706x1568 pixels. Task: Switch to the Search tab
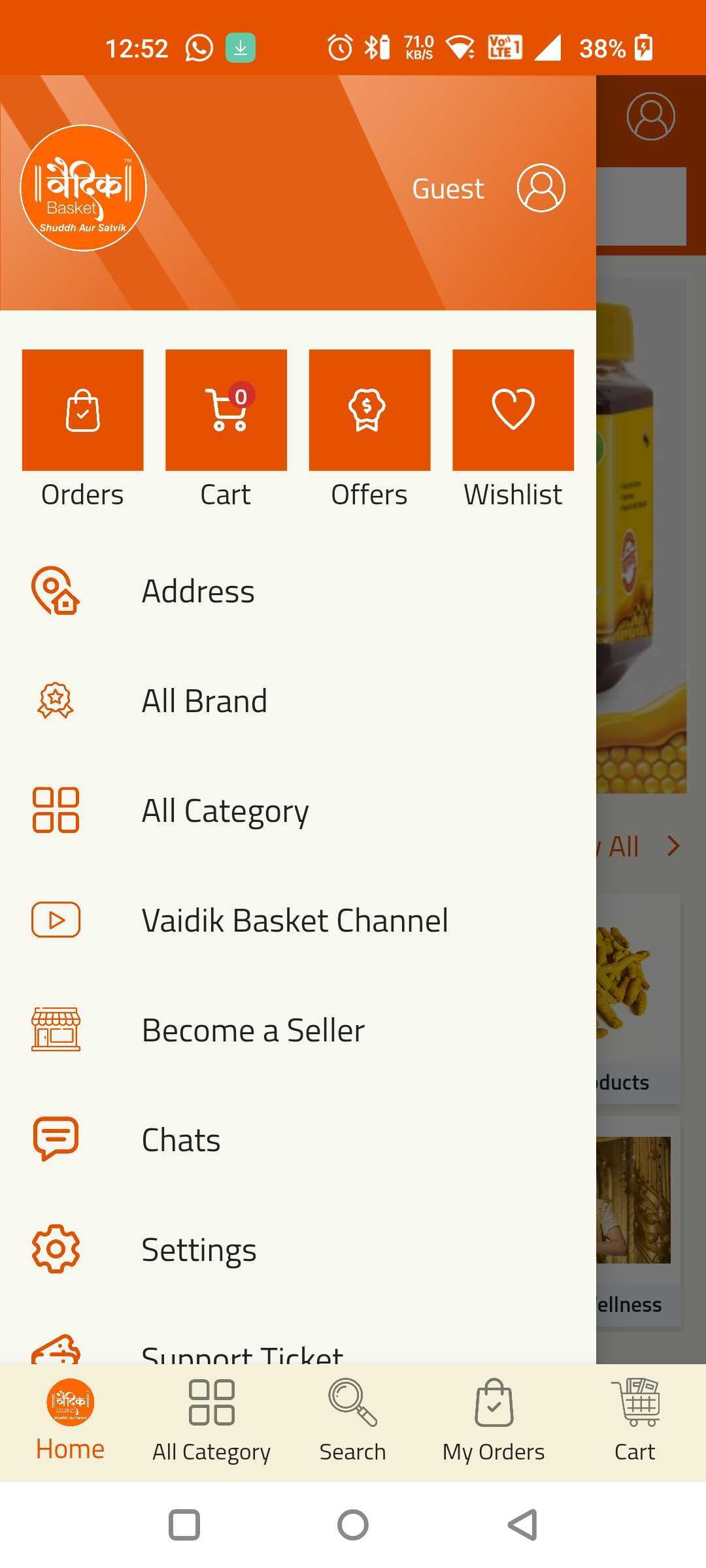click(352, 1419)
